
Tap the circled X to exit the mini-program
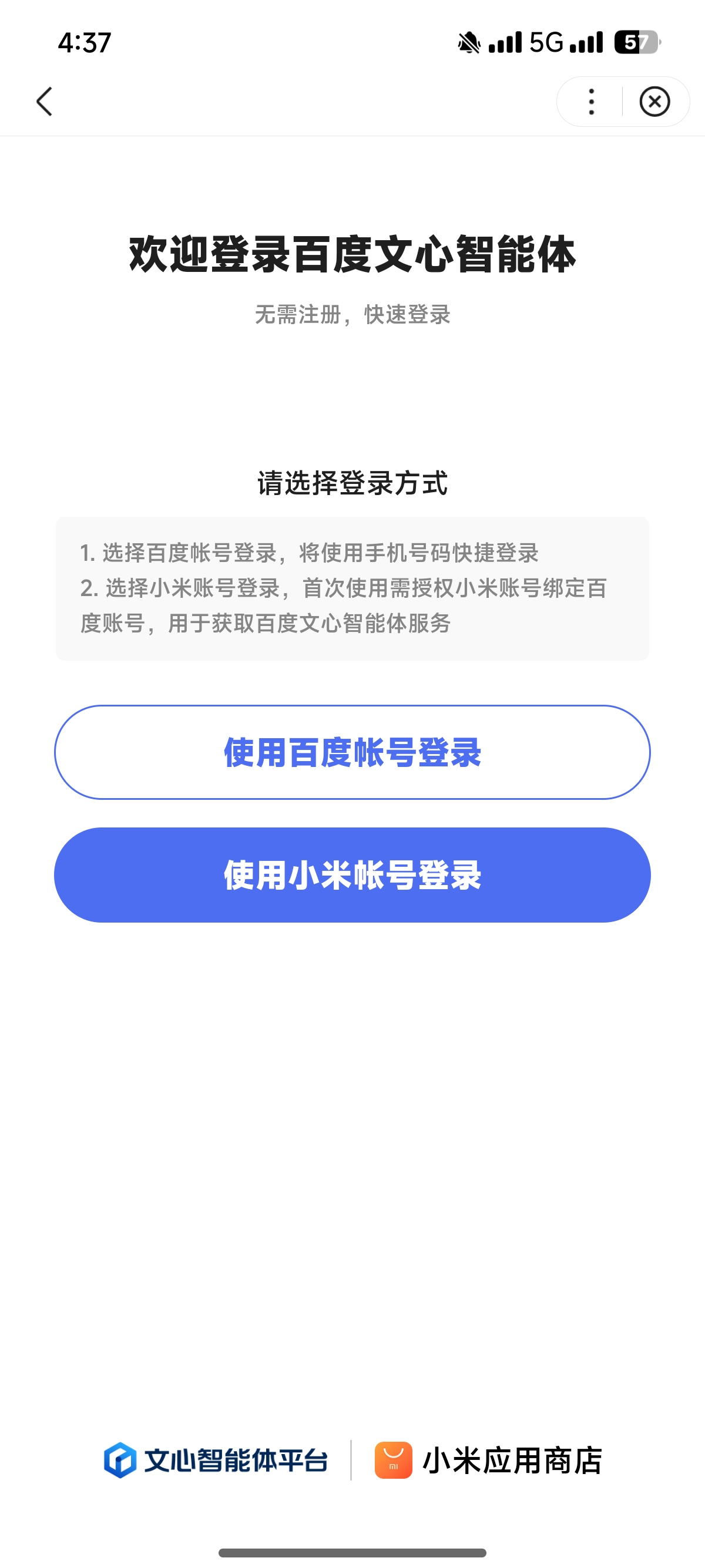(x=656, y=101)
